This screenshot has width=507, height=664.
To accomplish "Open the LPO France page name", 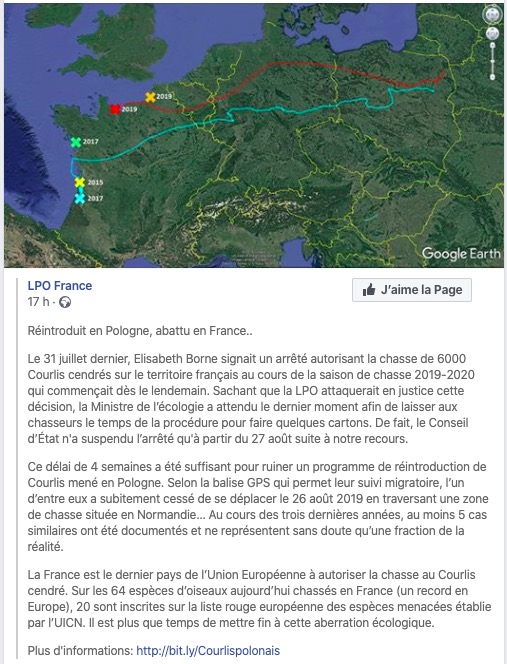I will click(60, 286).
